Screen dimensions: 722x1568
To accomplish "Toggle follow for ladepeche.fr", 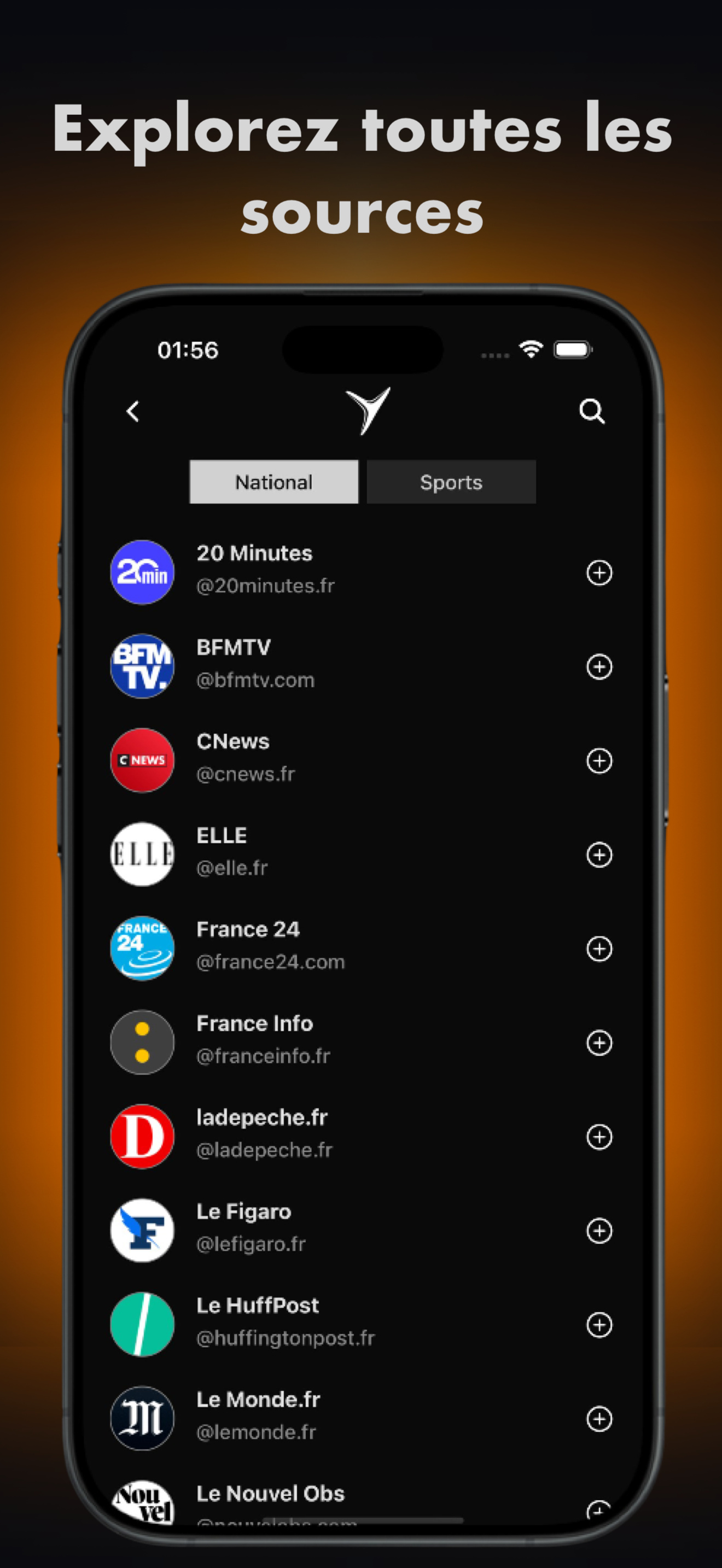I will (x=600, y=1136).
